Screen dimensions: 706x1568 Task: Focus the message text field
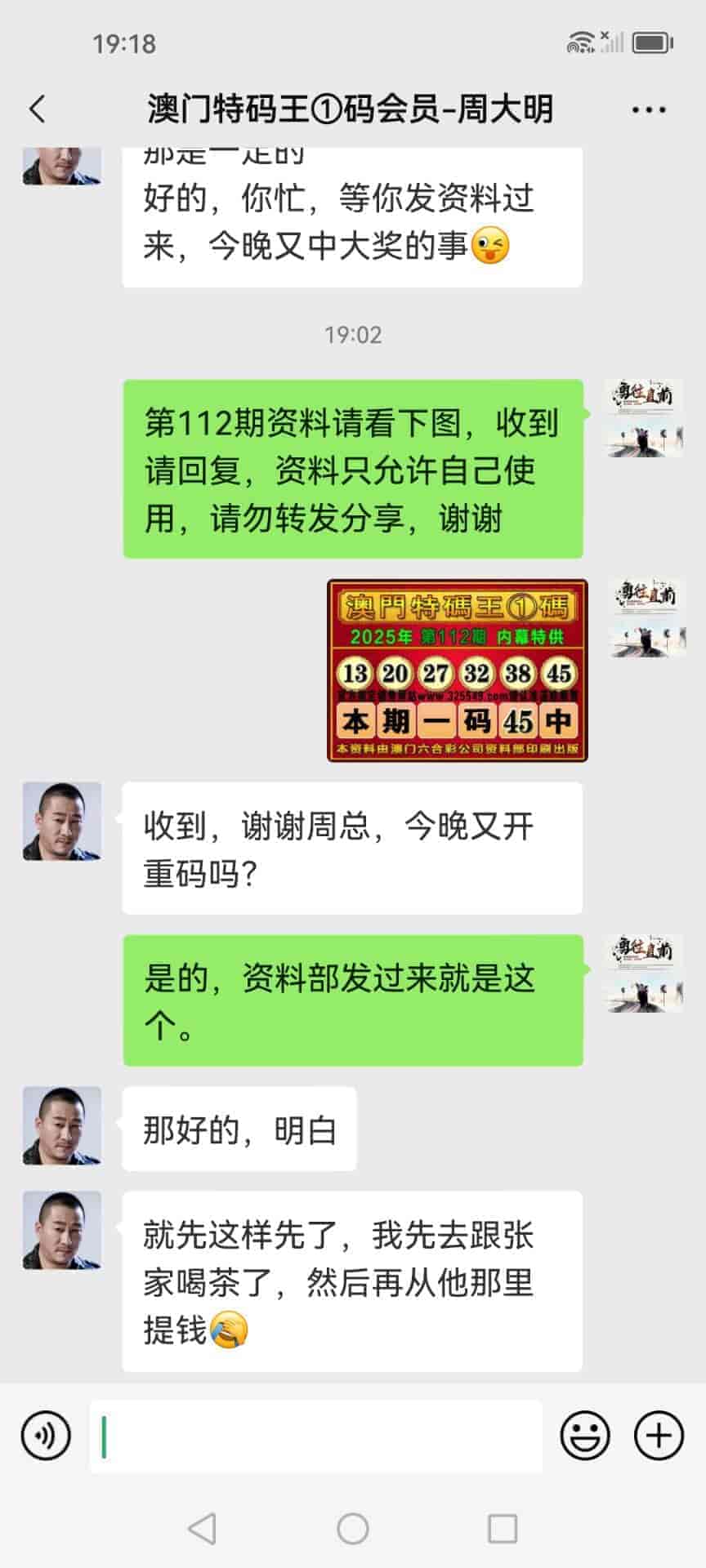point(315,1436)
